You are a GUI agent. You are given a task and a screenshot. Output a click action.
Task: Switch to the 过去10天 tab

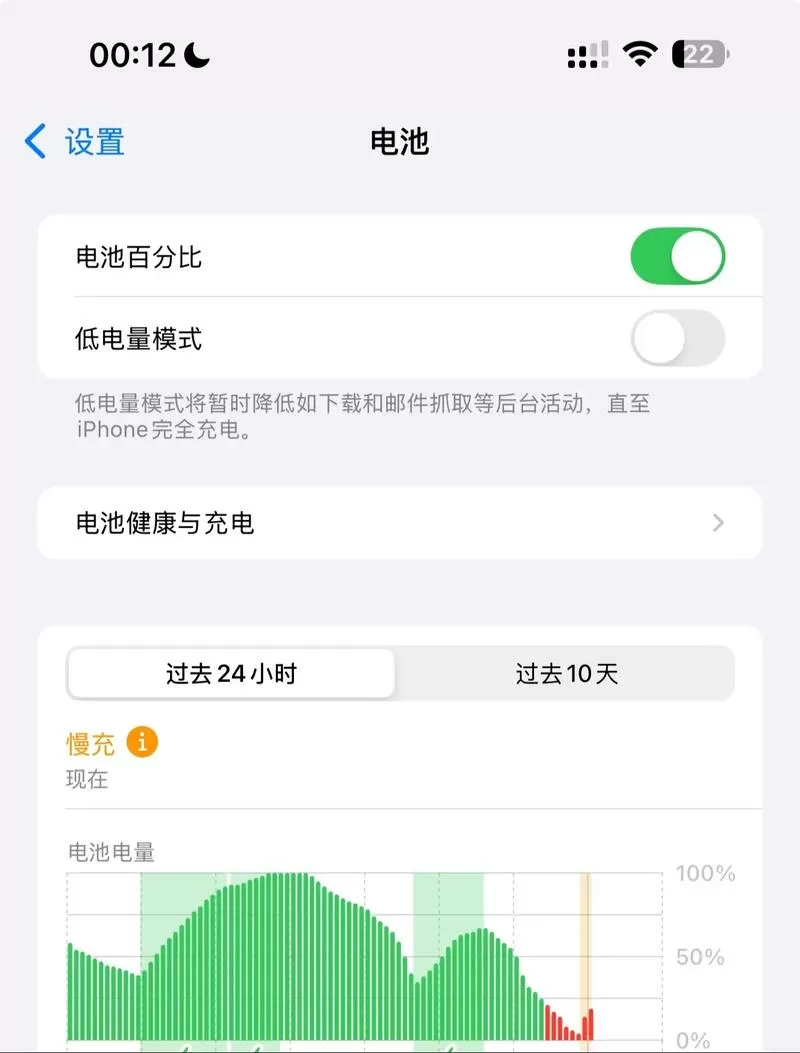pyautogui.click(x=566, y=674)
